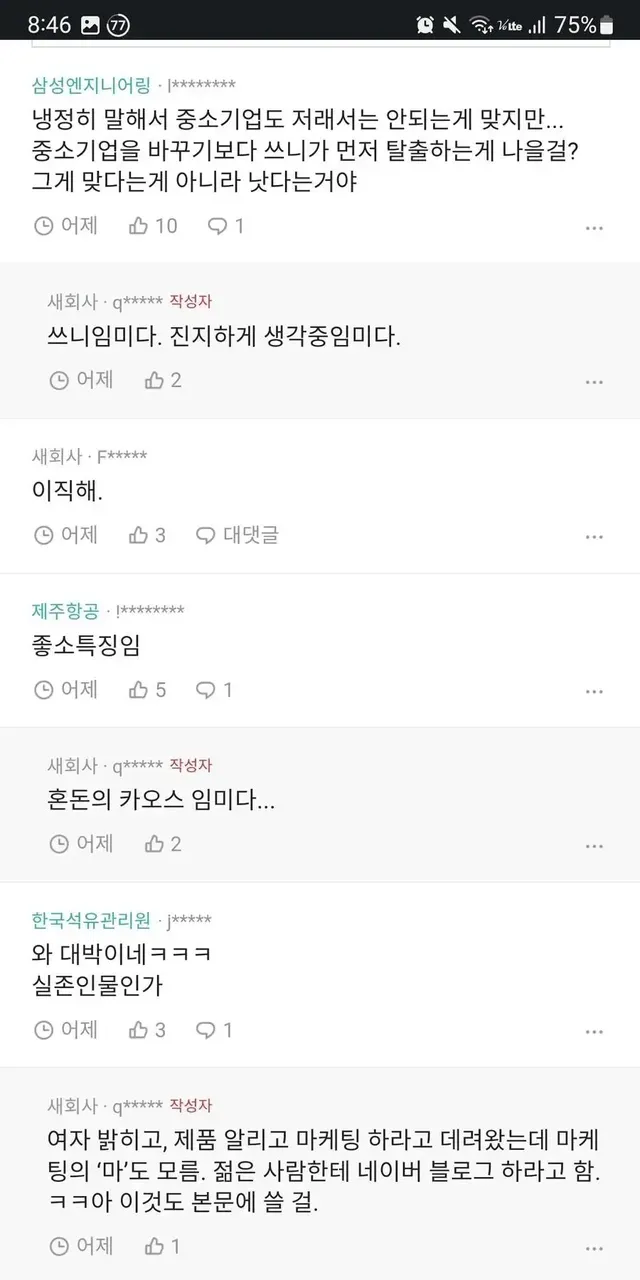Like the reply '혼돈의 카오스 임미다...'
640x1280 pixels.
click(x=163, y=844)
